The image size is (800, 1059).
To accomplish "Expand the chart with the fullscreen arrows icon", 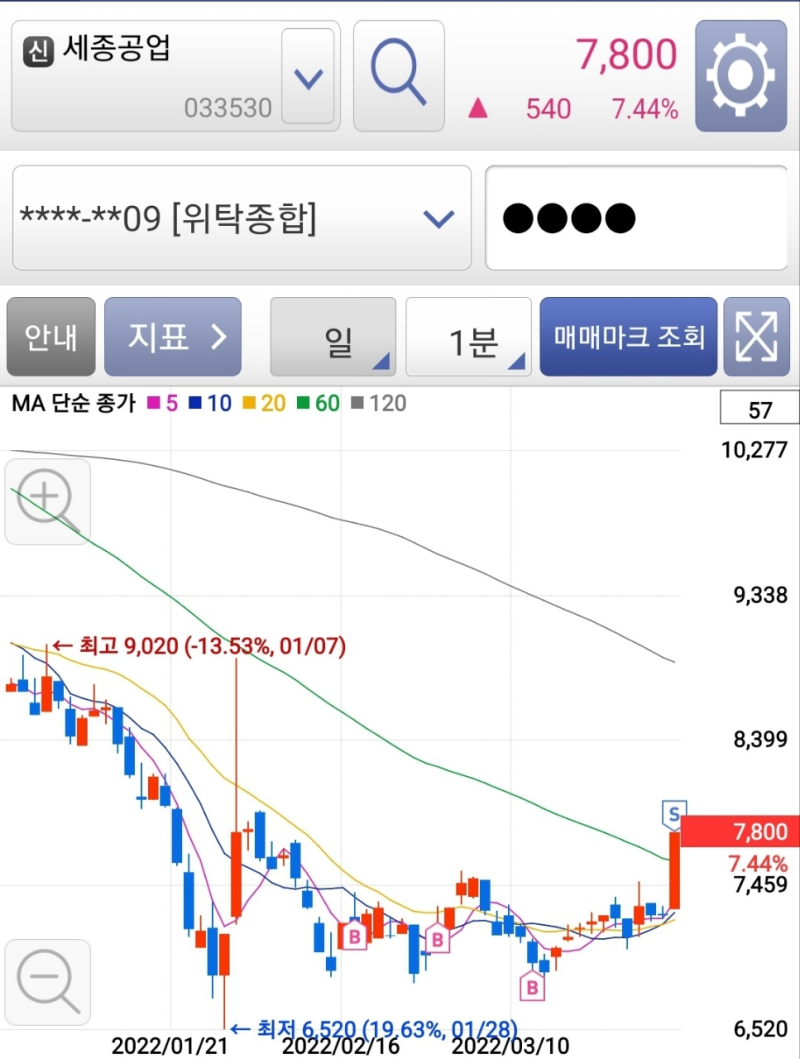I will click(757, 337).
